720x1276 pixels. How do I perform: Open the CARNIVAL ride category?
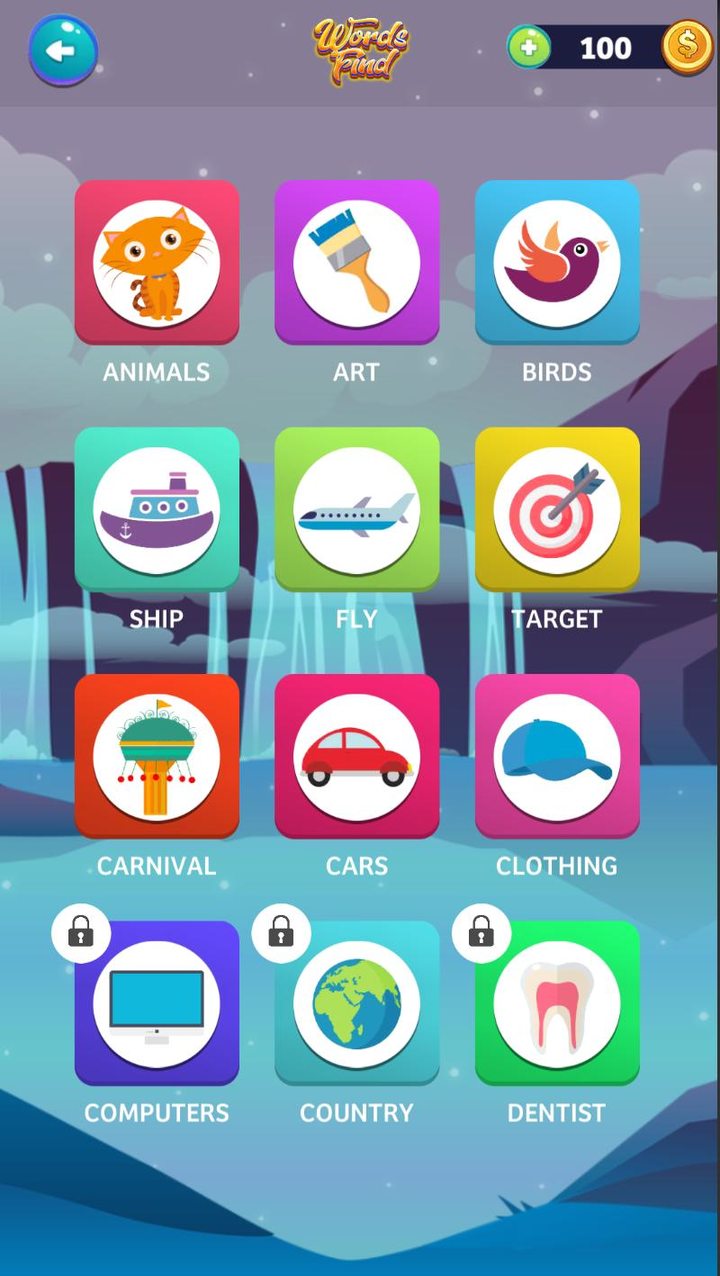(157, 755)
